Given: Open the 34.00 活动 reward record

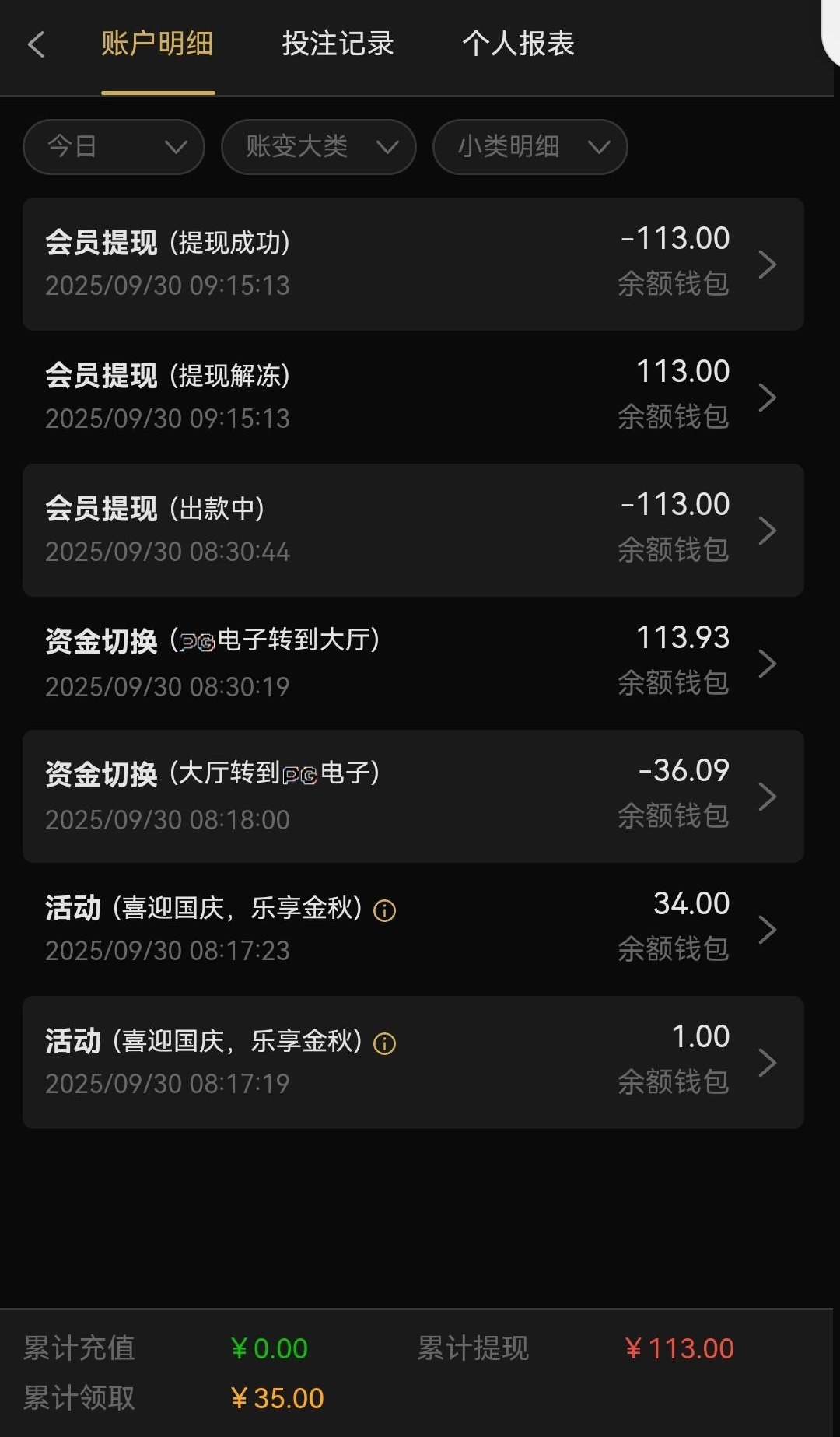Looking at the screenshot, I should click(413, 929).
